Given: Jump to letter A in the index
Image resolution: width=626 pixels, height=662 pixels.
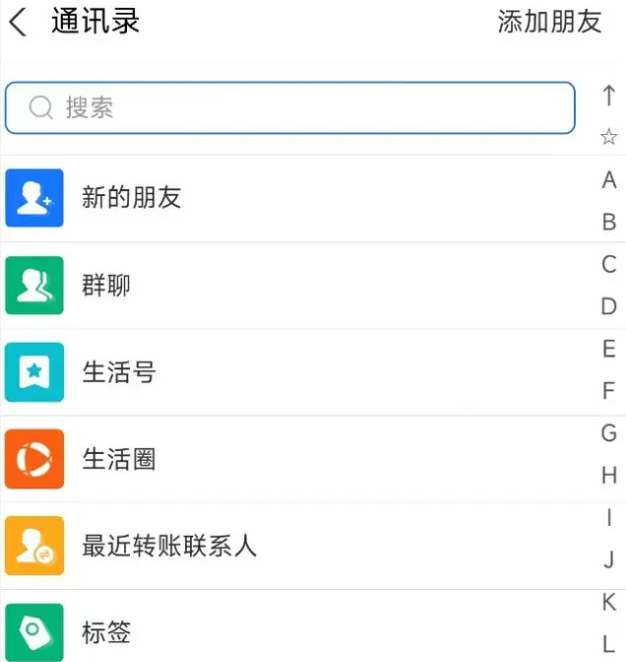Looking at the screenshot, I should point(608,181).
